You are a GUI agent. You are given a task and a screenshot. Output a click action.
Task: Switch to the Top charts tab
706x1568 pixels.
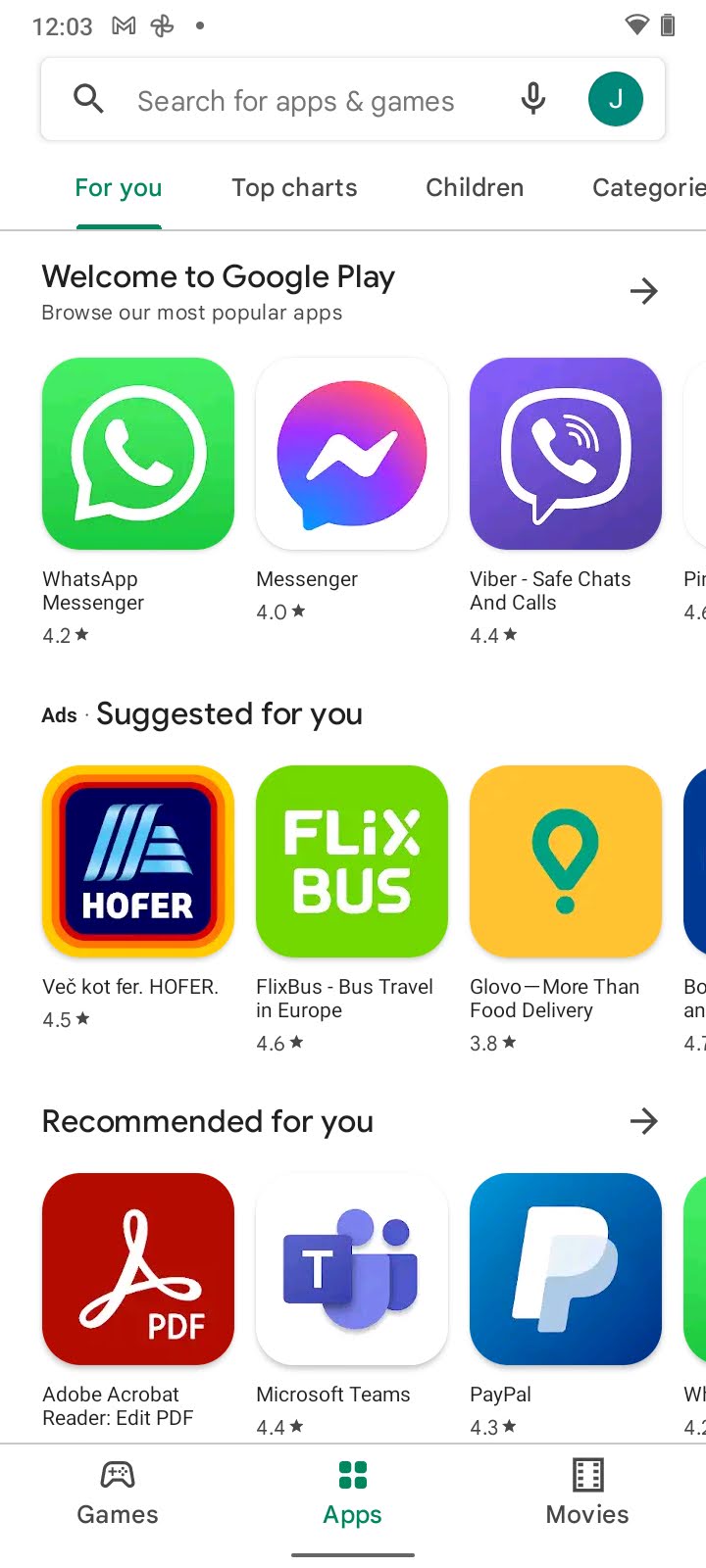pos(294,187)
